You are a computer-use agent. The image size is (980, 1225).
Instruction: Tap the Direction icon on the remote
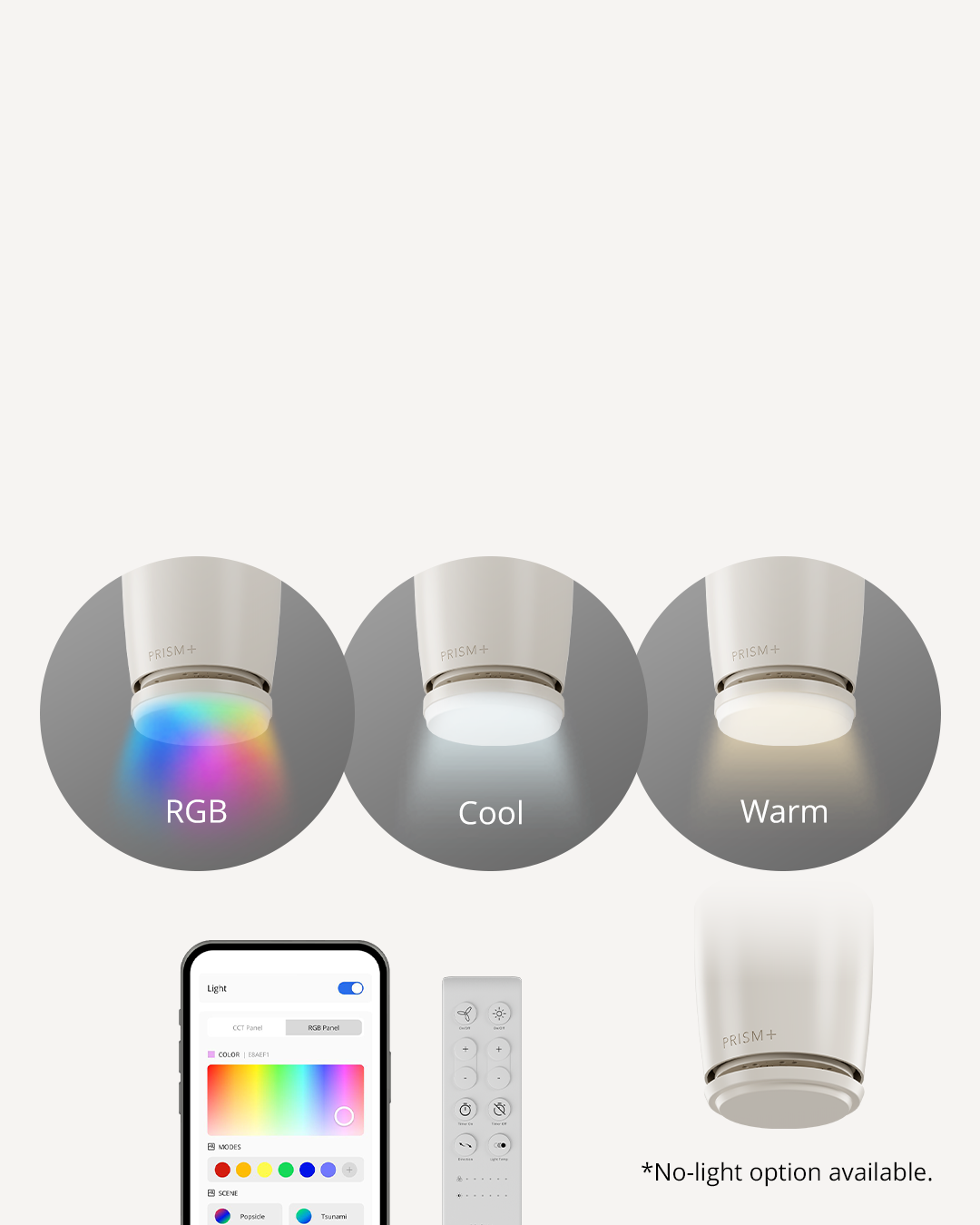click(x=465, y=1145)
